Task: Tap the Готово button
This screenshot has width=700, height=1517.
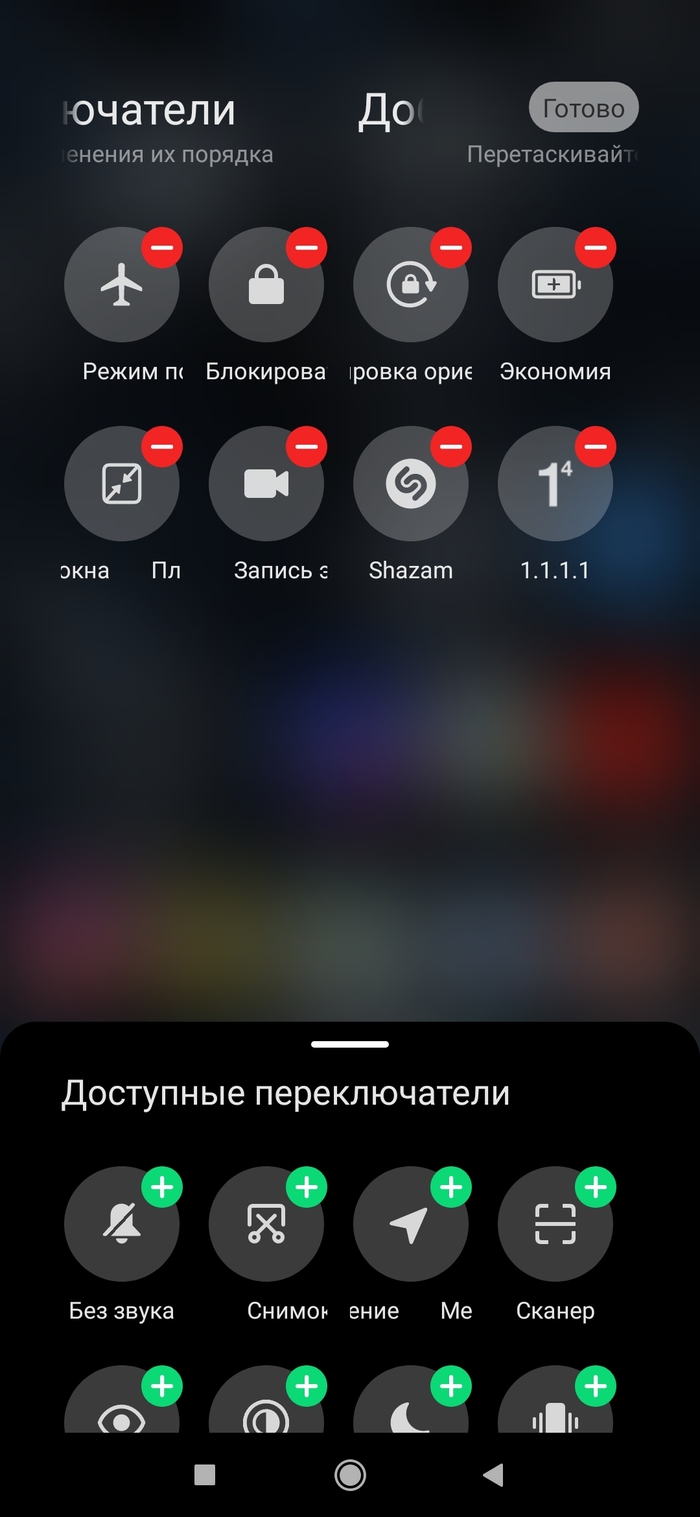Action: (583, 108)
